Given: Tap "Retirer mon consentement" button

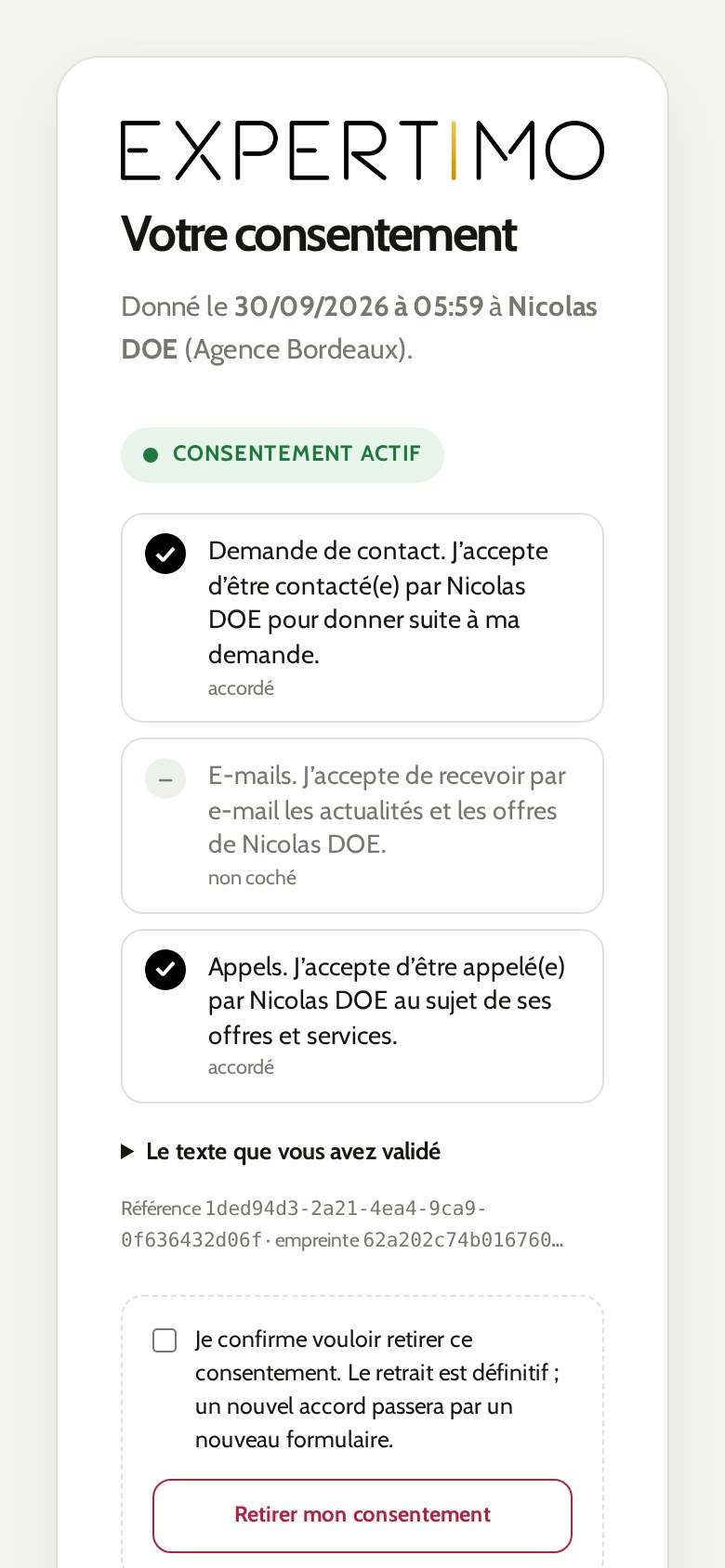Looking at the screenshot, I should coord(362,1515).
